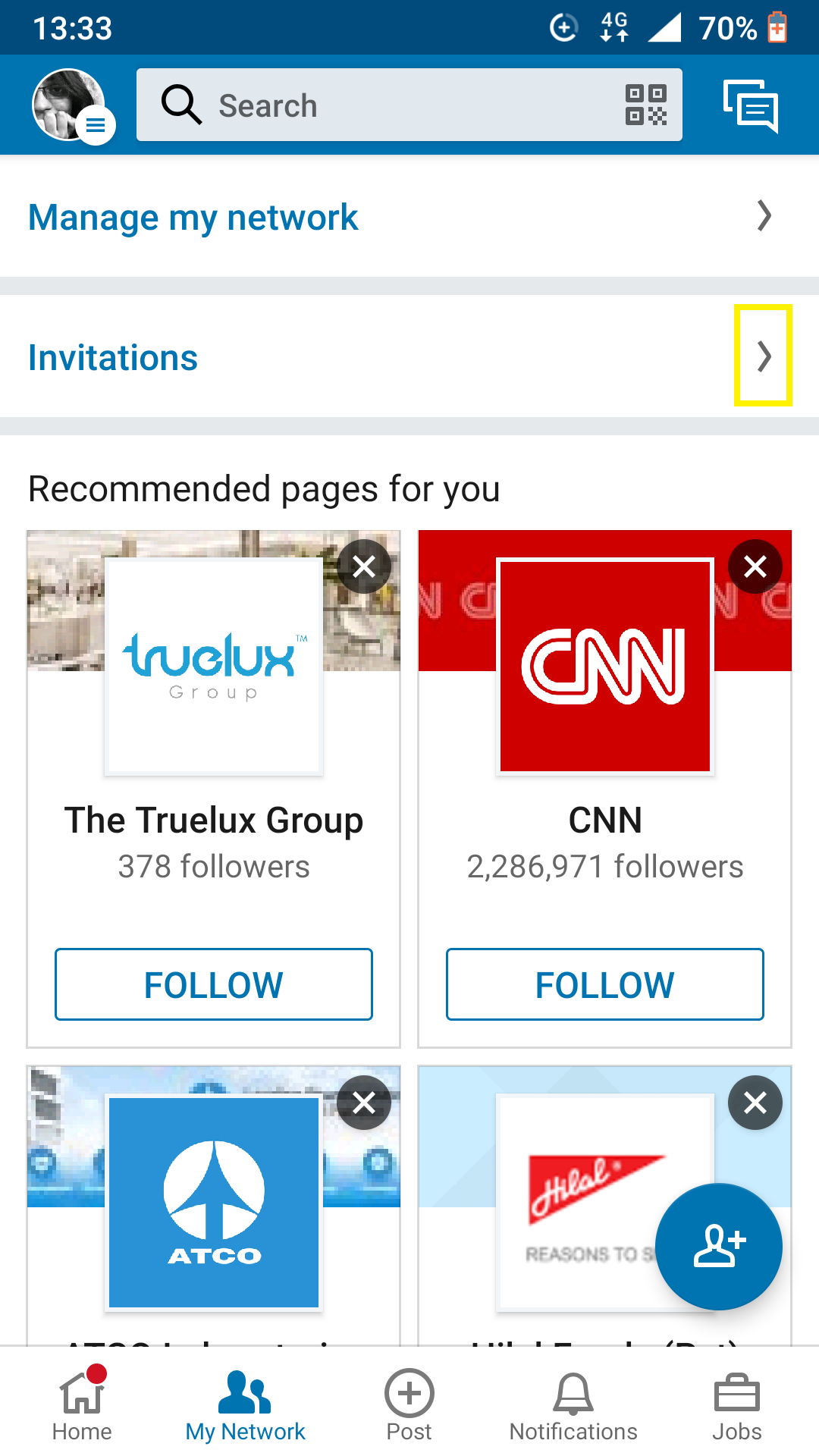Viewport: 819px width, 1456px height.
Task: Open the QR code scanner
Action: pos(646,105)
